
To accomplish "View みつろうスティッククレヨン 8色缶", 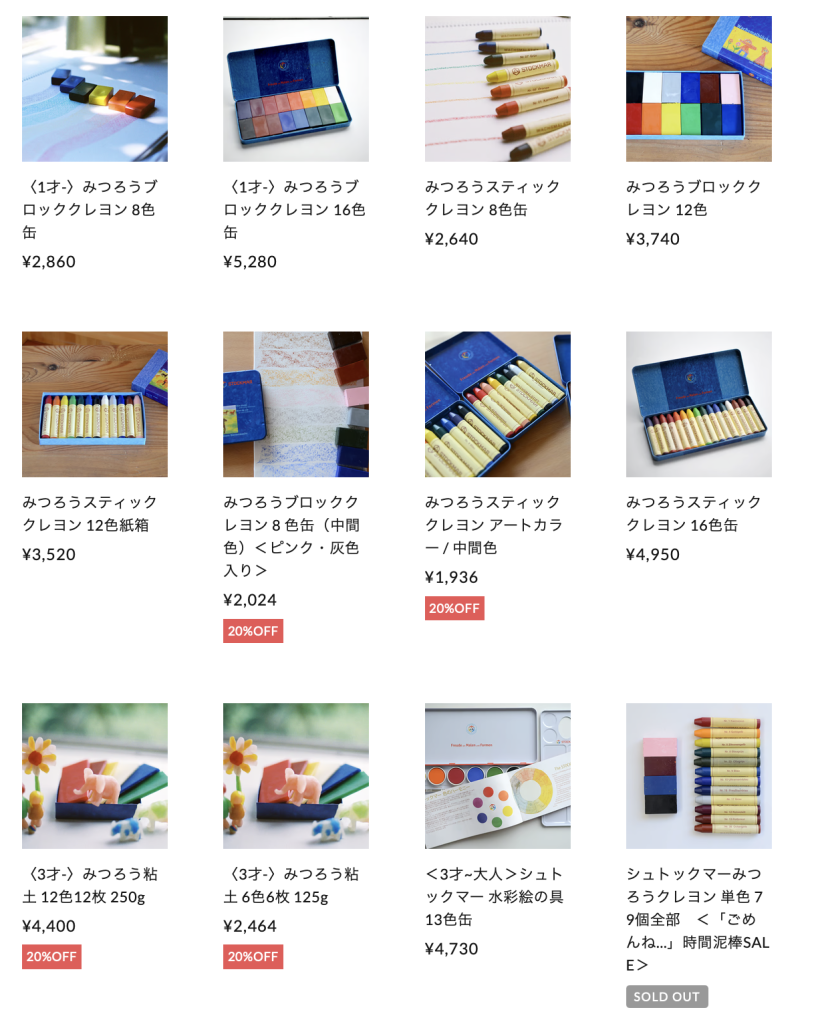I will click(x=497, y=89).
